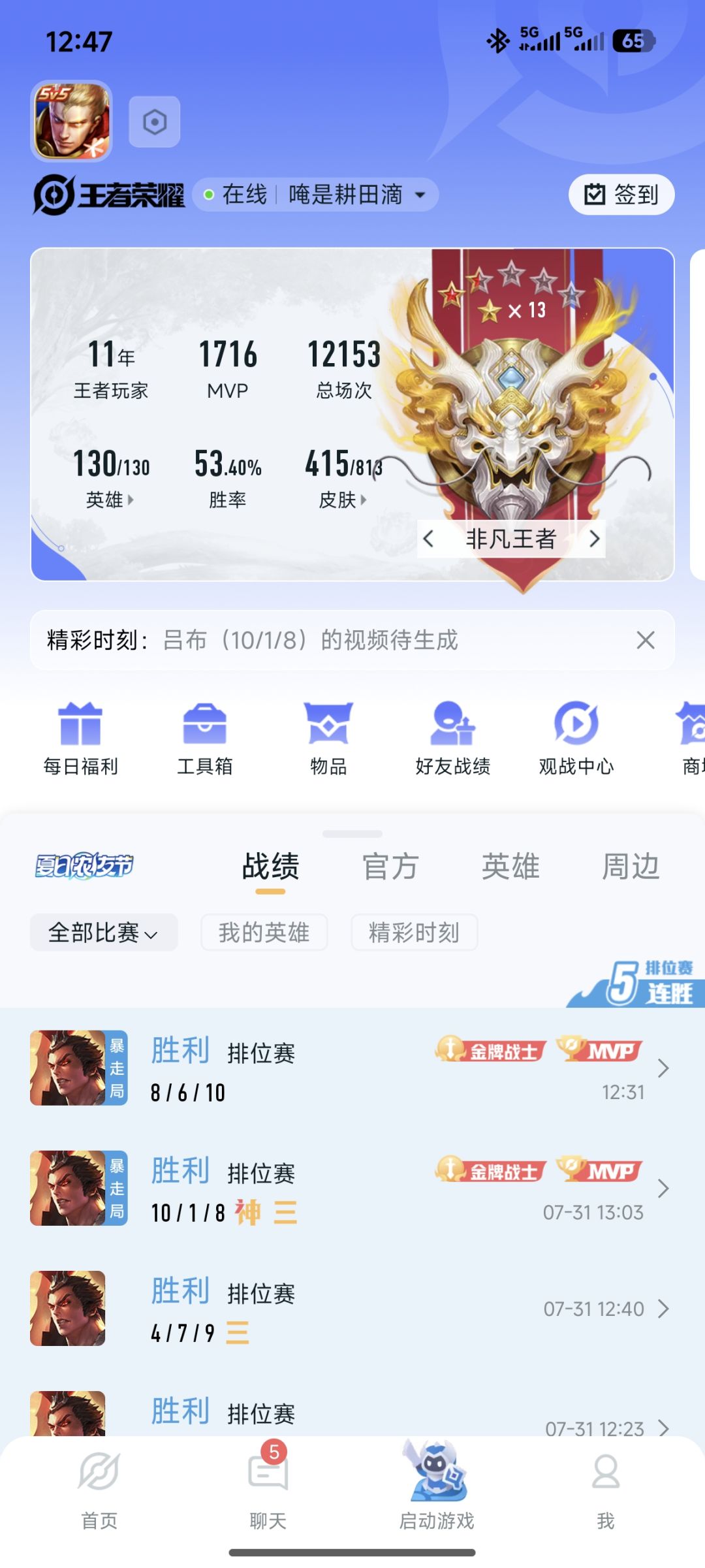Switch to the 官方 tab
705x1568 pixels.
(390, 867)
